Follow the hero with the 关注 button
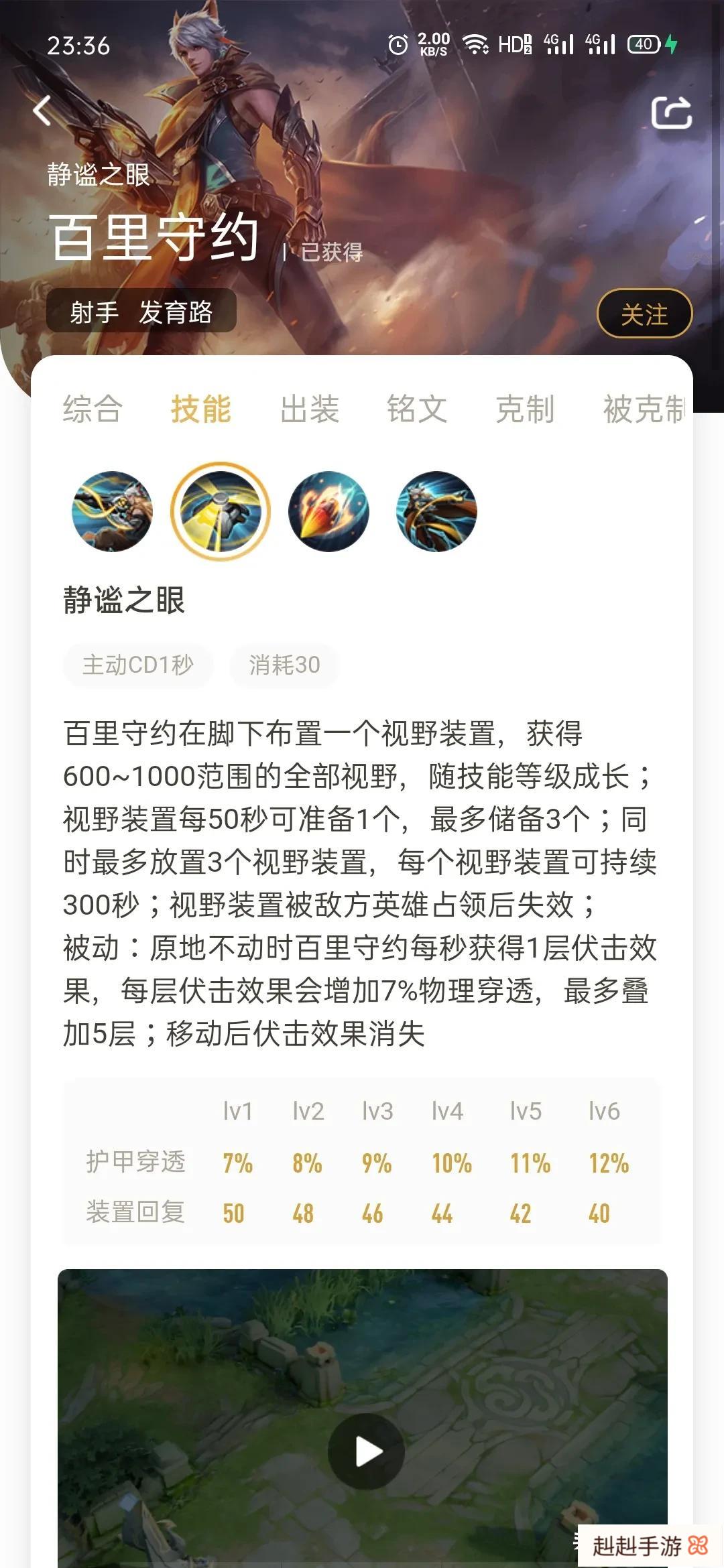This screenshot has height=1568, width=724. click(644, 314)
